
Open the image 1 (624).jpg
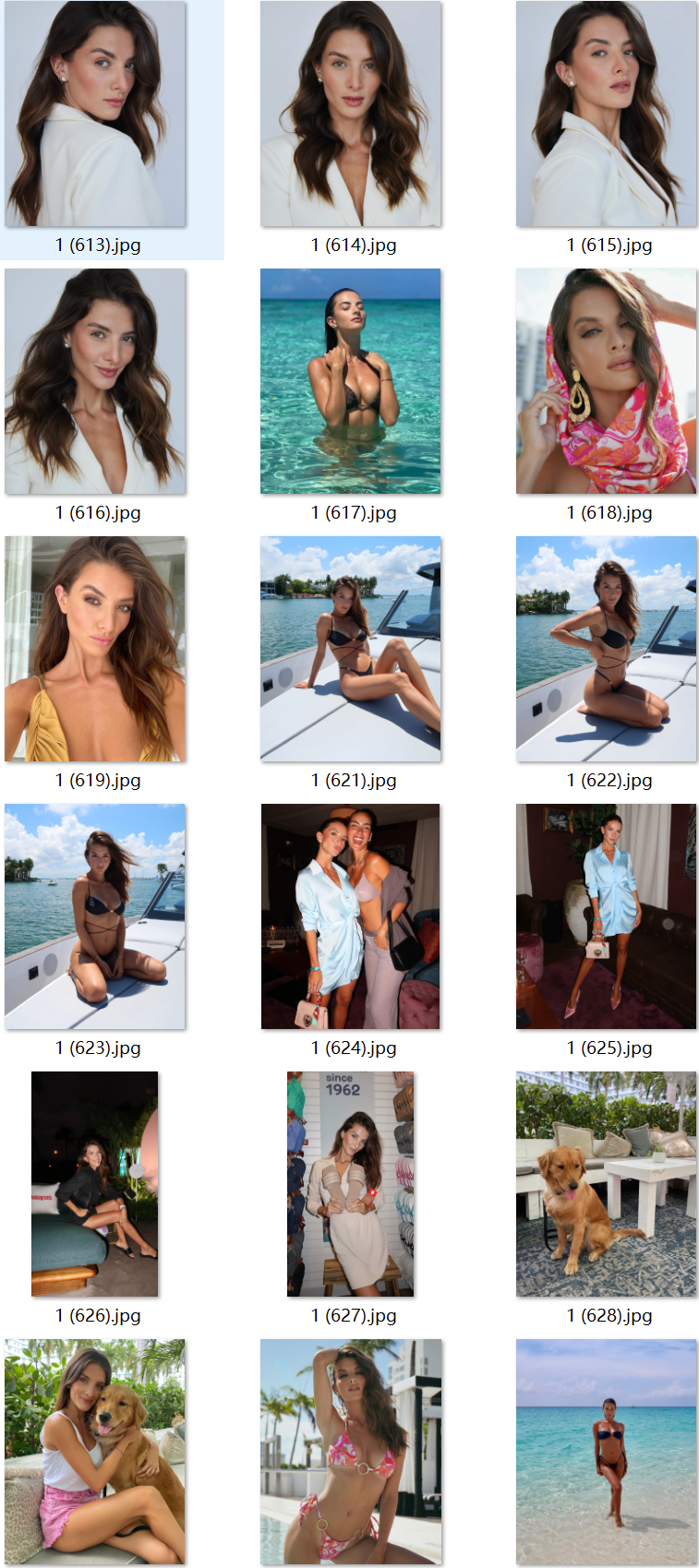(351, 917)
